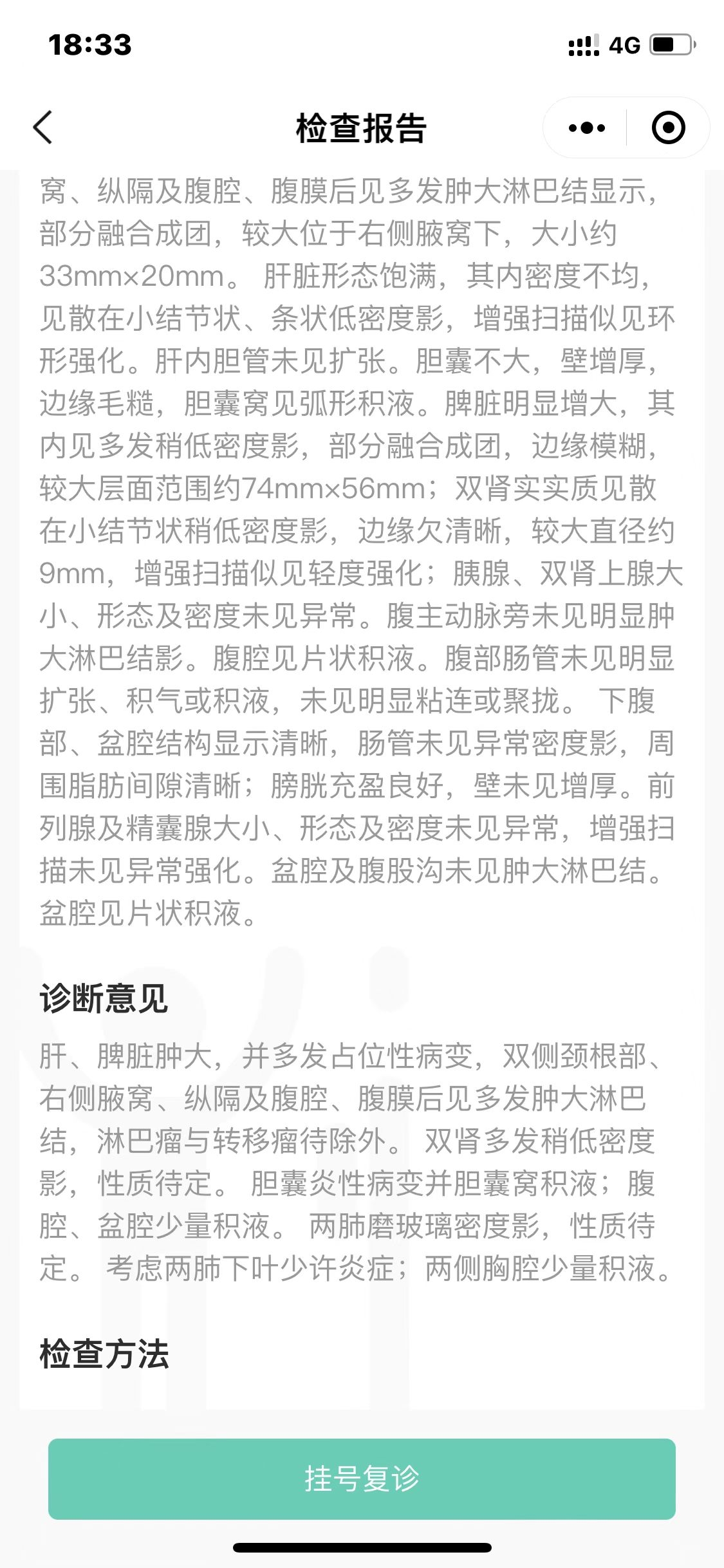Go back using the top-left arrow

42,127
